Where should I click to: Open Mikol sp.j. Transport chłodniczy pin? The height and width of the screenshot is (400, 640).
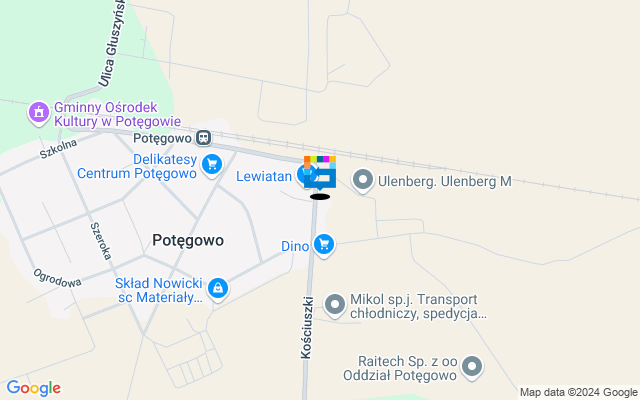point(333,301)
